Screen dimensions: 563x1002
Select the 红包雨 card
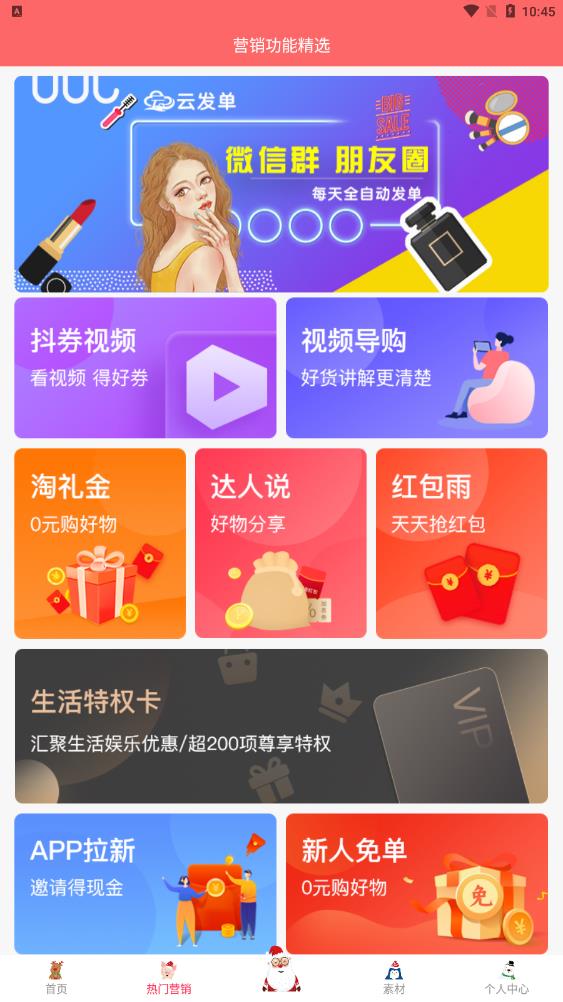click(x=461, y=543)
